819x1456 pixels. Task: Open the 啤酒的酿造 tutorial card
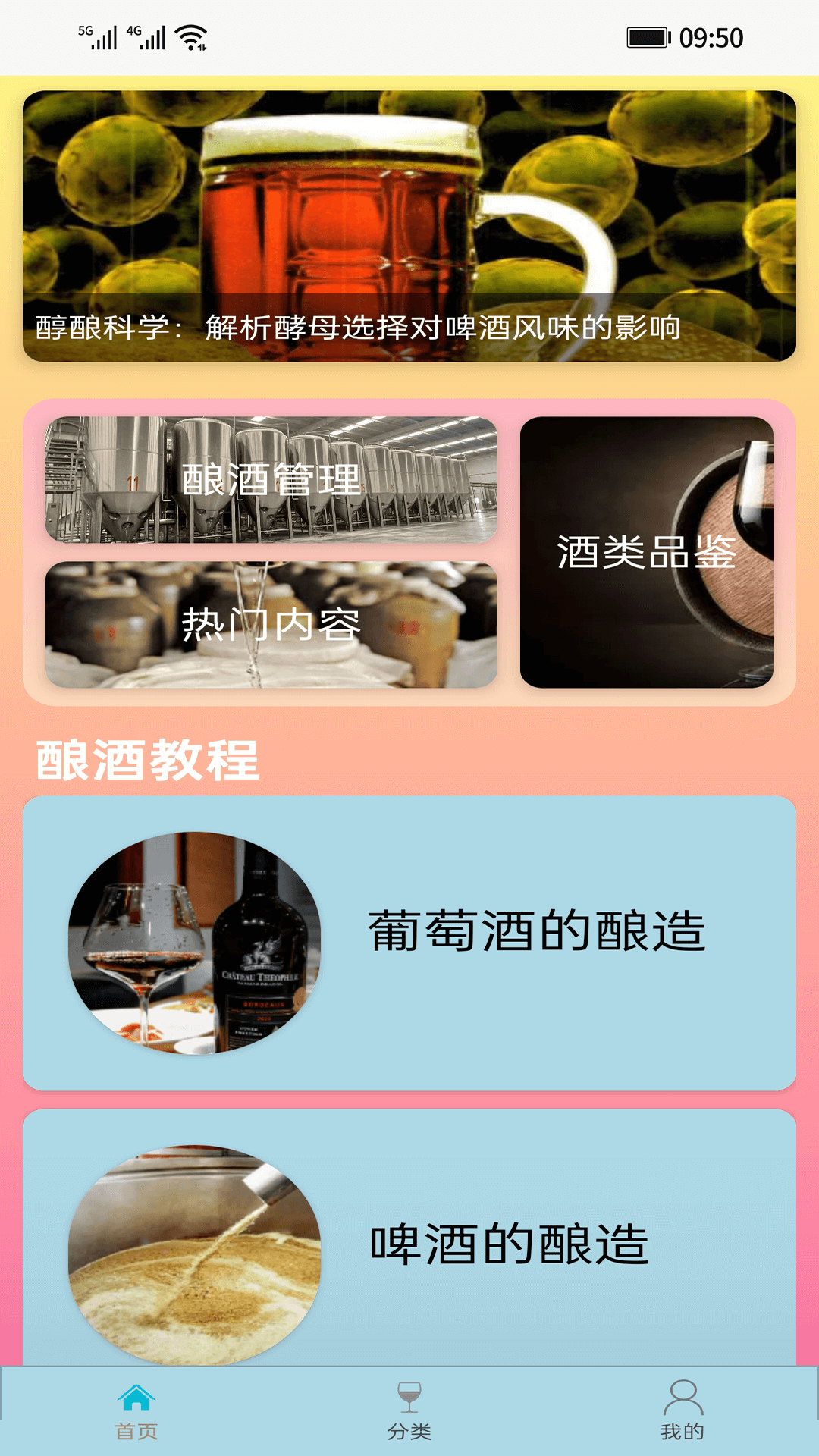point(409,1238)
